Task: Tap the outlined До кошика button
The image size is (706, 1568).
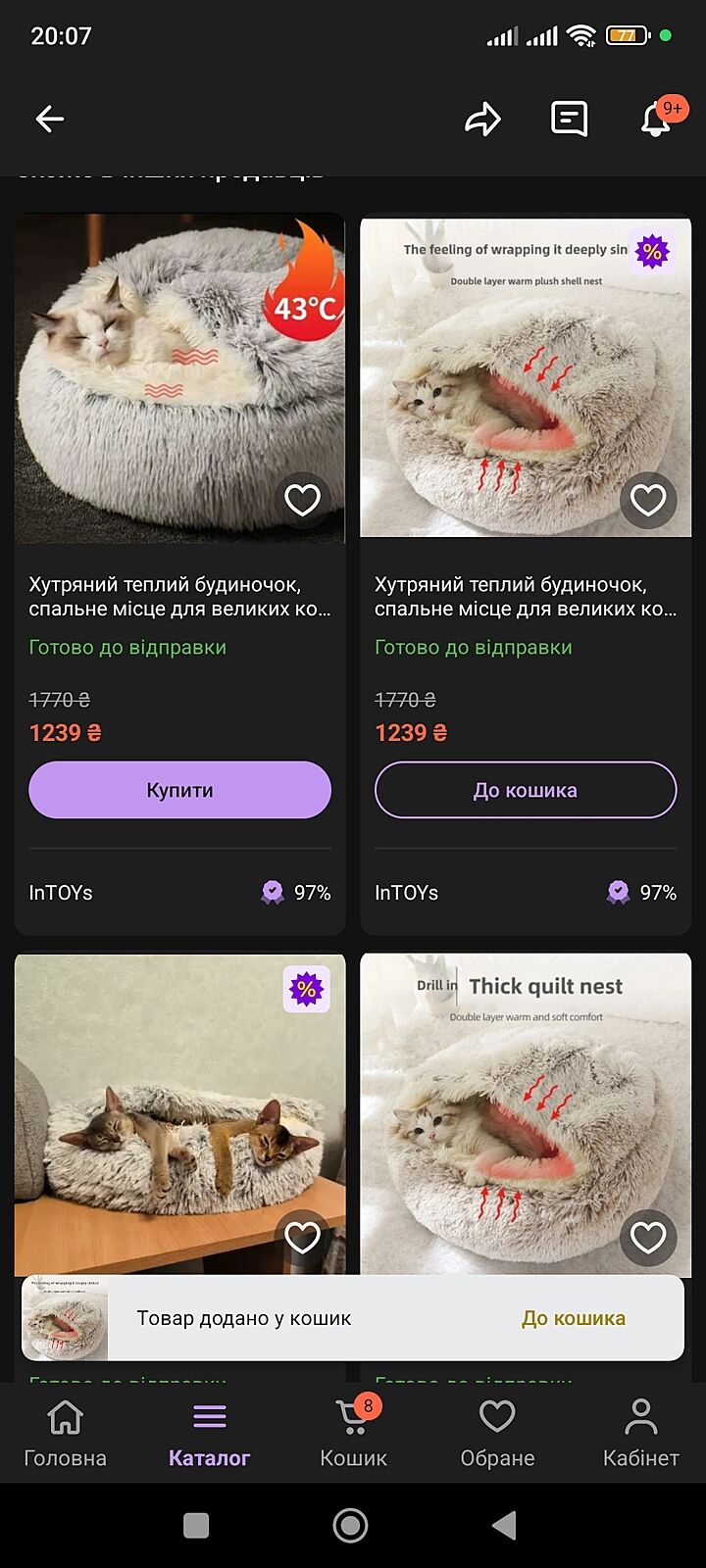Action: pos(526,790)
